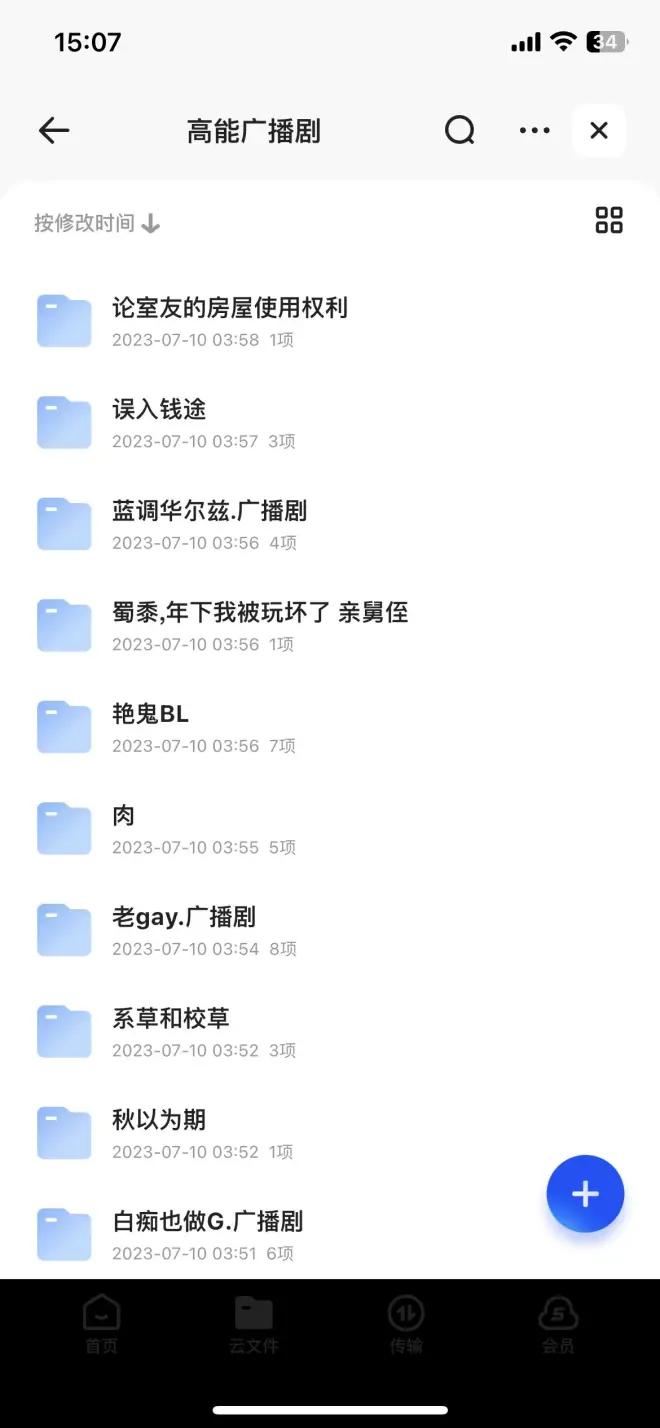Open the three-dot more options menu
The height and width of the screenshot is (1428, 660).
[x=534, y=131]
